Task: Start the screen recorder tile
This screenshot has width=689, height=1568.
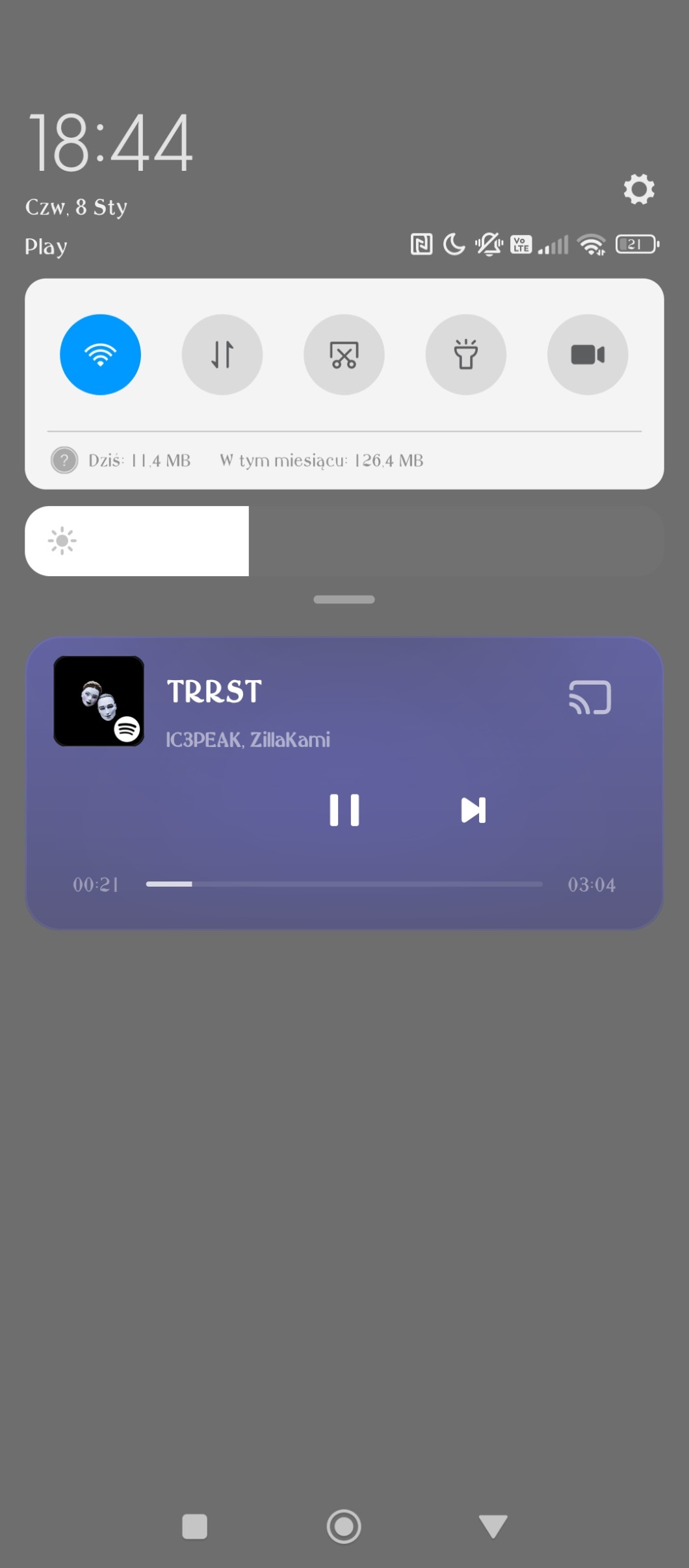Action: [x=588, y=355]
